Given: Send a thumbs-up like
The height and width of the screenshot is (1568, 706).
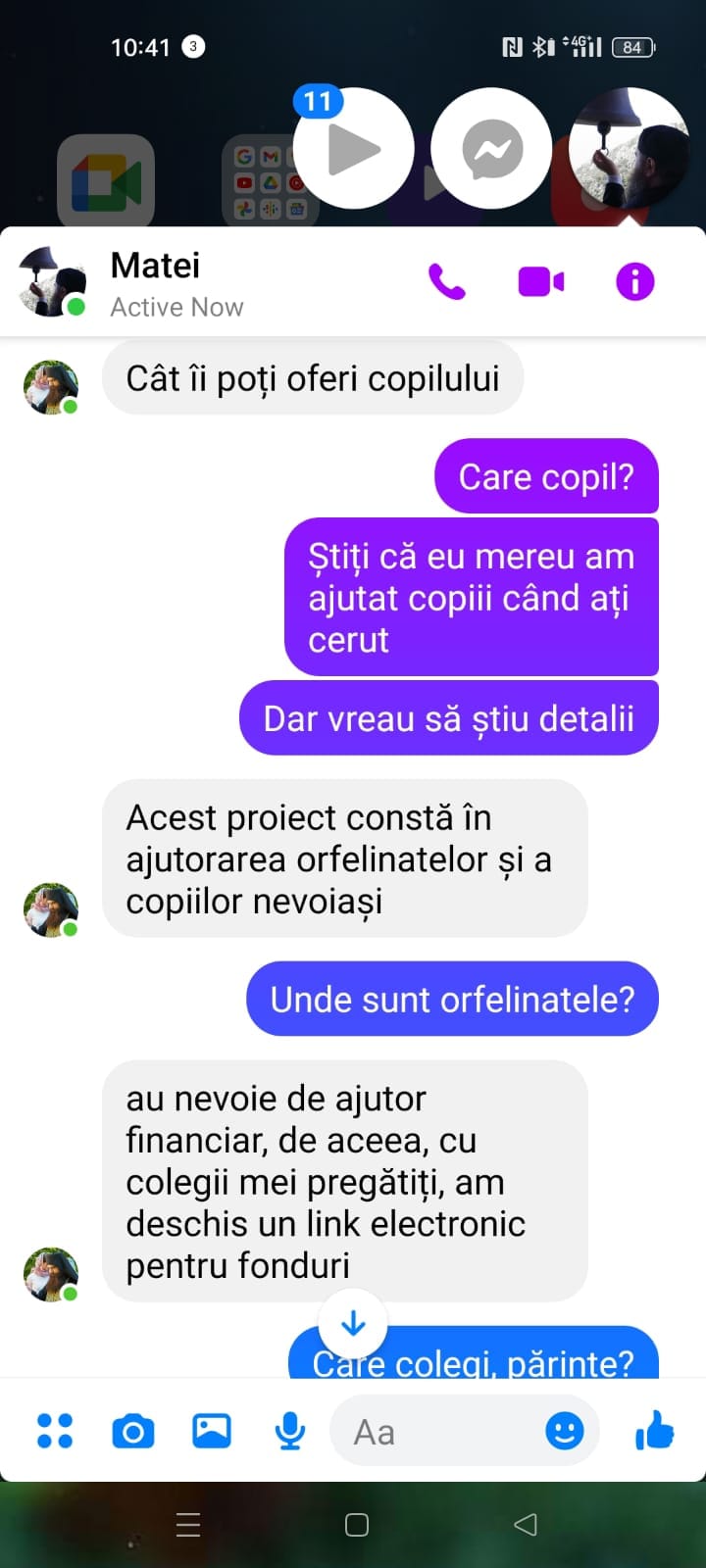Looking at the screenshot, I should pyautogui.click(x=654, y=1431).
